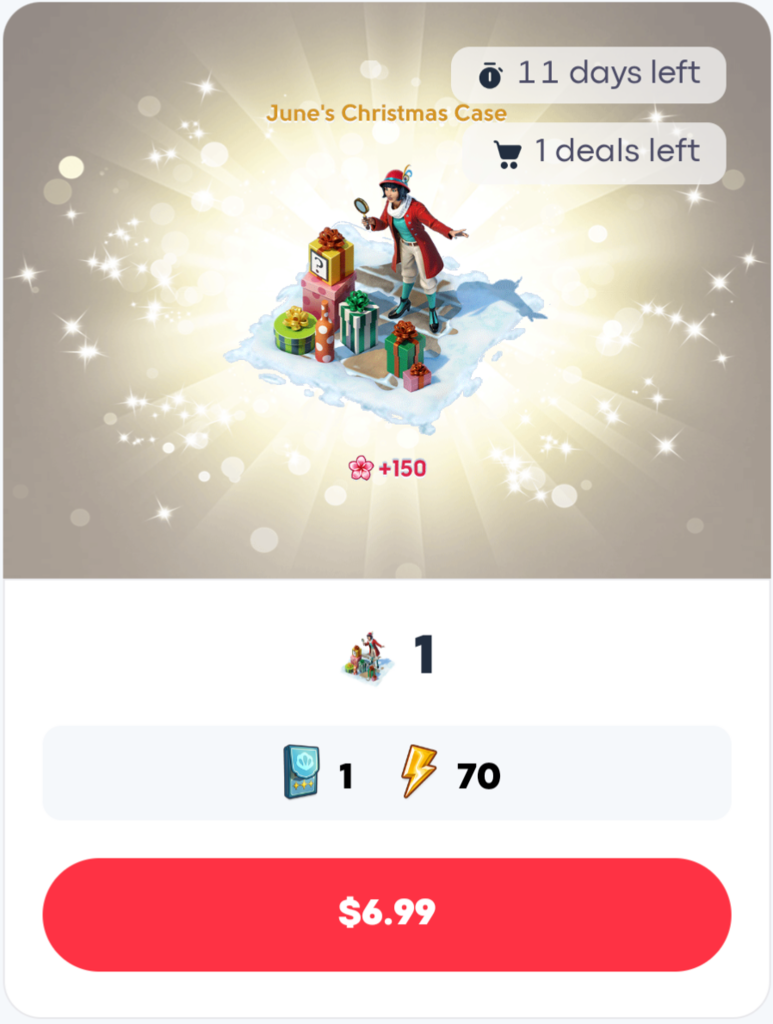Buy the deal for $6.99
This screenshot has height=1024, width=773.
tap(386, 913)
